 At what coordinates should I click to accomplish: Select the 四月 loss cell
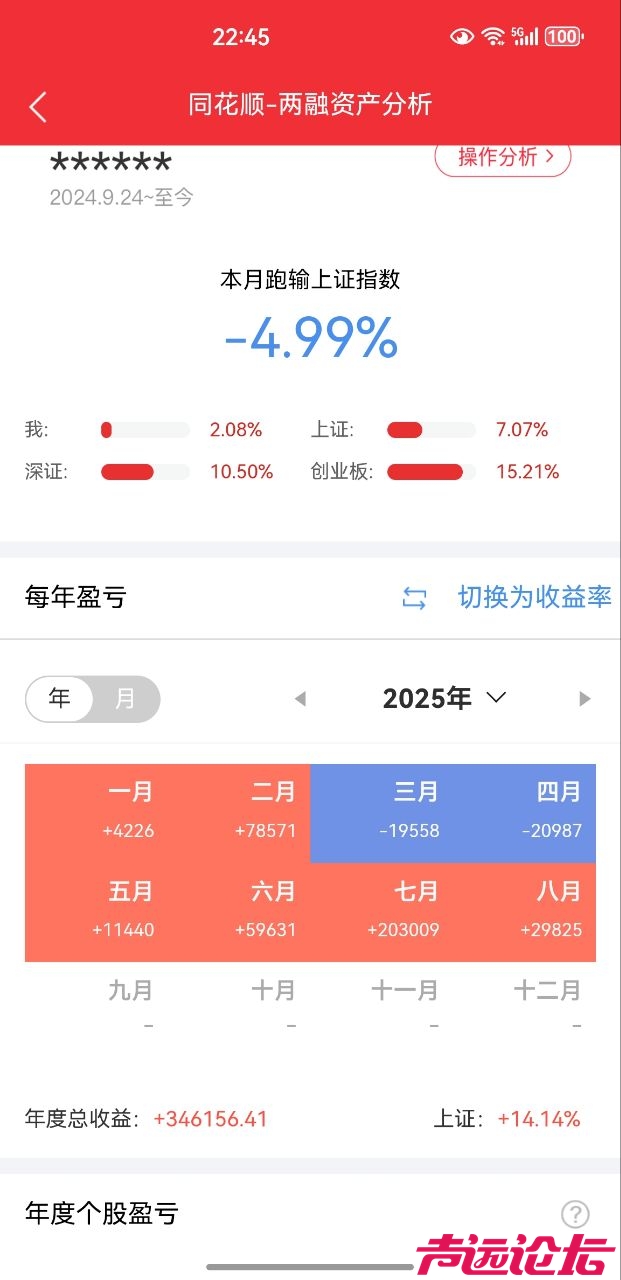coord(525,813)
